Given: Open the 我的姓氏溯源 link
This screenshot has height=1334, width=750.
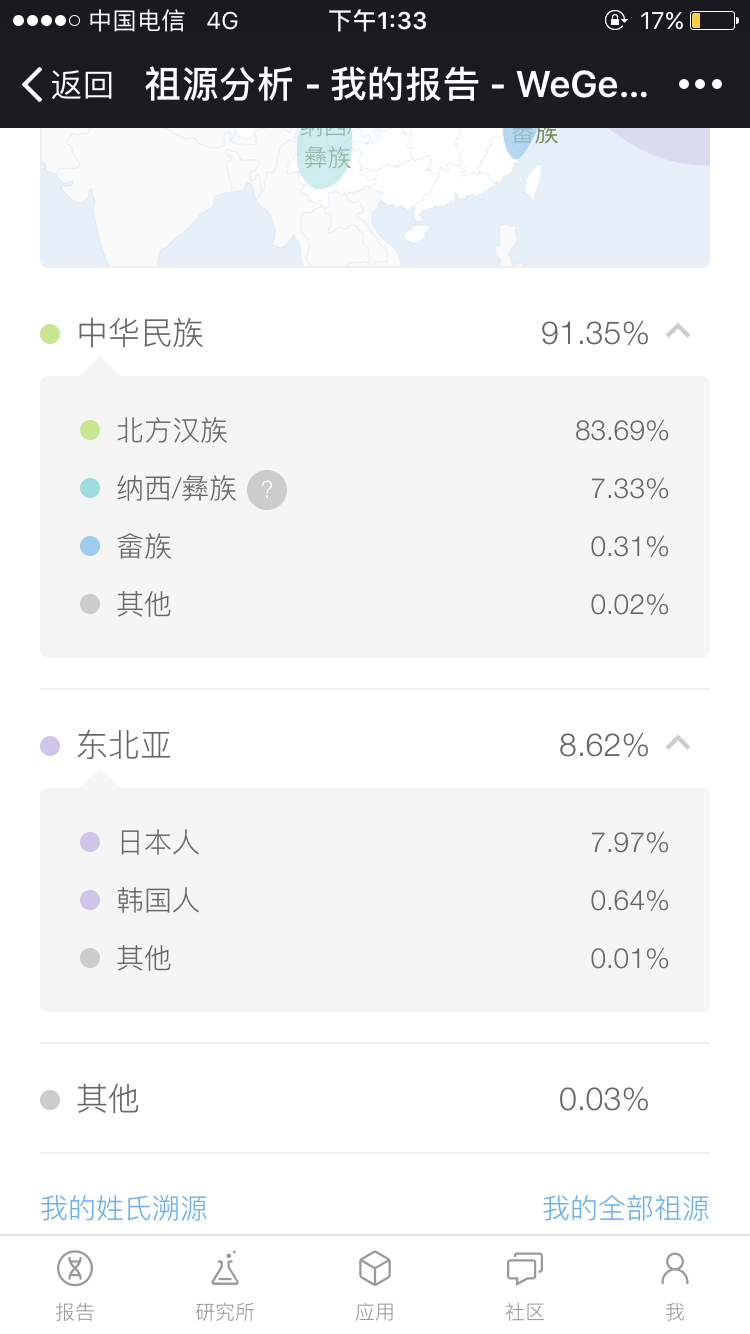Looking at the screenshot, I should coord(124,1208).
